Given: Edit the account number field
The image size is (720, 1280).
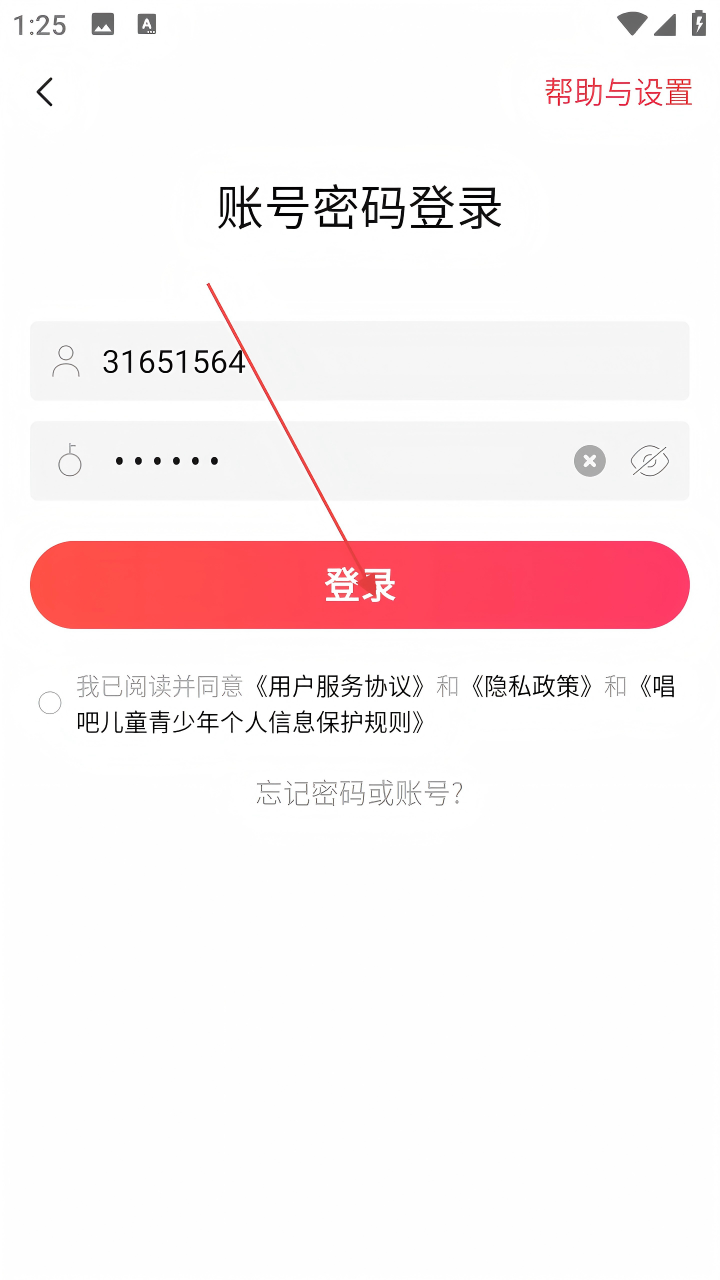Looking at the screenshot, I should coord(380,361).
